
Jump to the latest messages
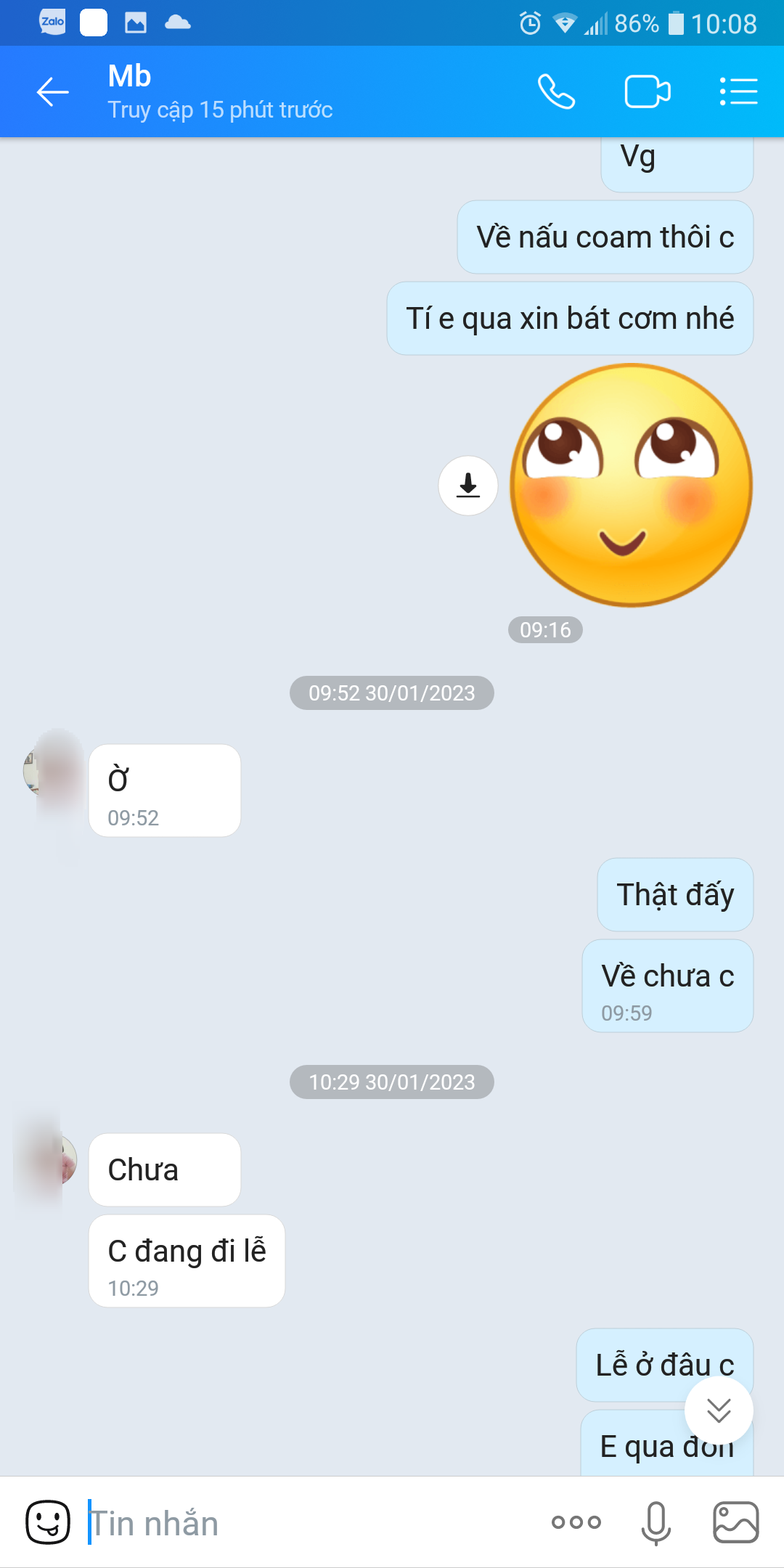(x=719, y=1410)
